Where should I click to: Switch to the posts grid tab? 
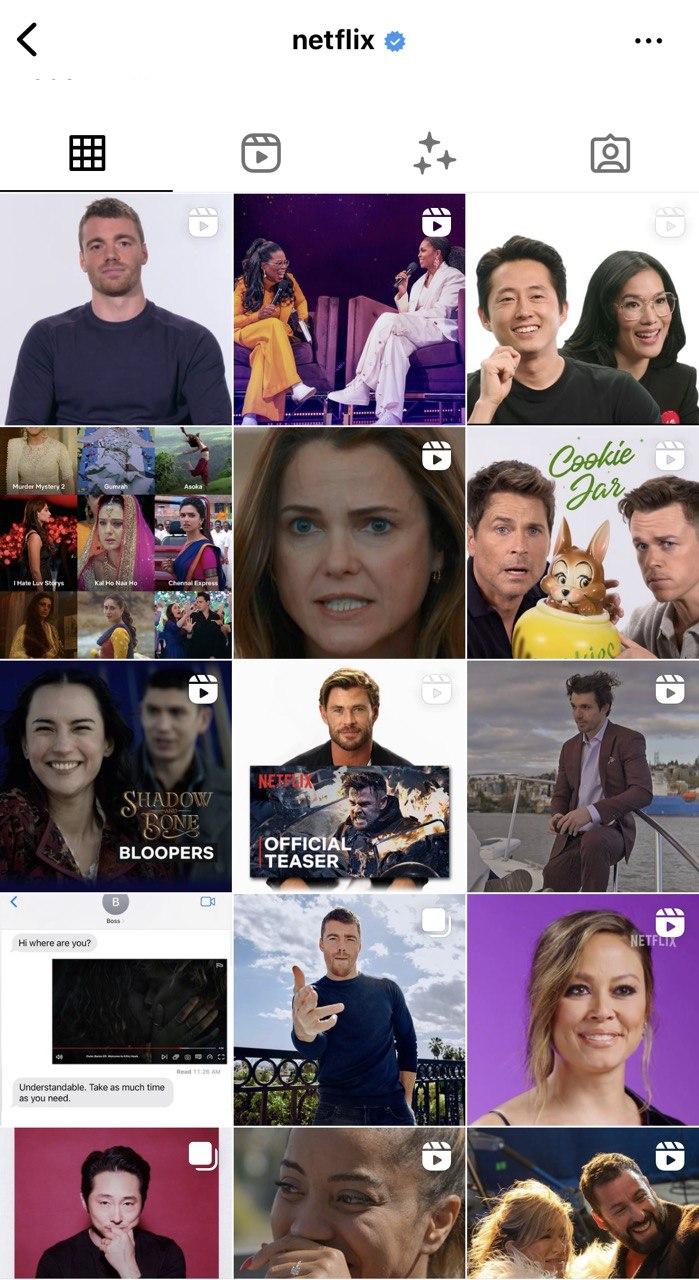pos(87,154)
